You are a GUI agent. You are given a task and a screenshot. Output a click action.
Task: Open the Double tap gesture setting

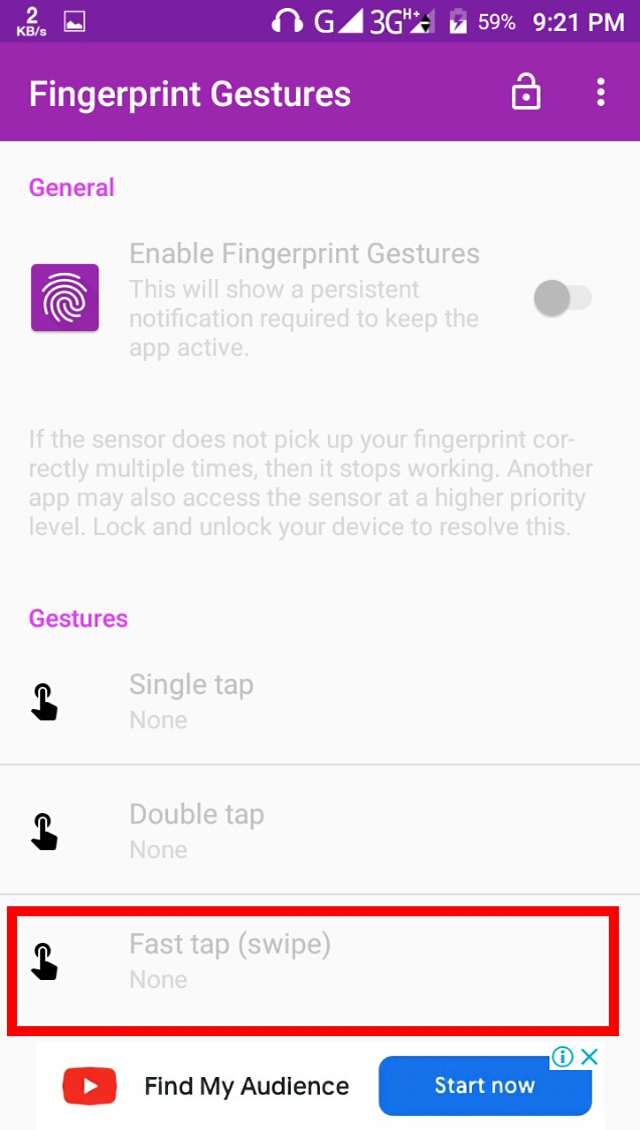pyautogui.click(x=320, y=830)
